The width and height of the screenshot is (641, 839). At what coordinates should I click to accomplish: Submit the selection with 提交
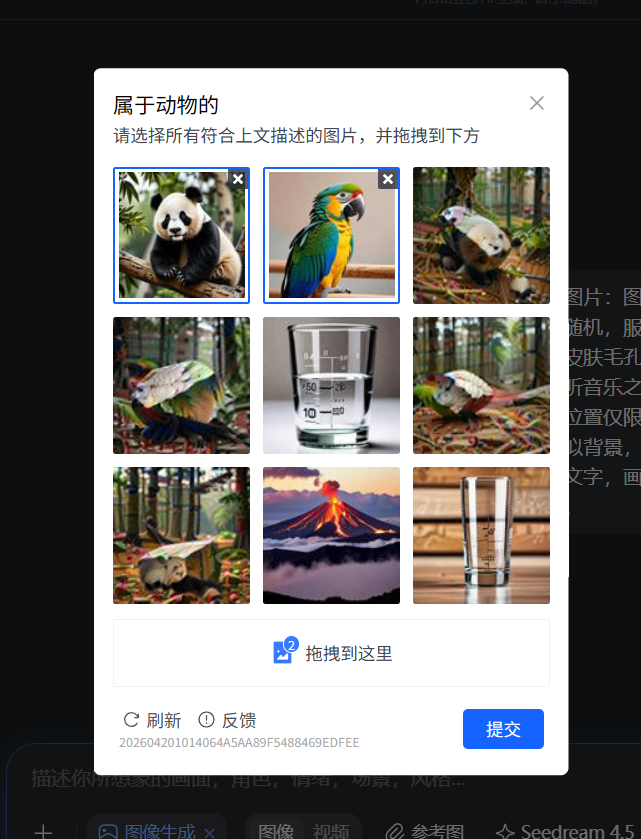[x=503, y=729]
